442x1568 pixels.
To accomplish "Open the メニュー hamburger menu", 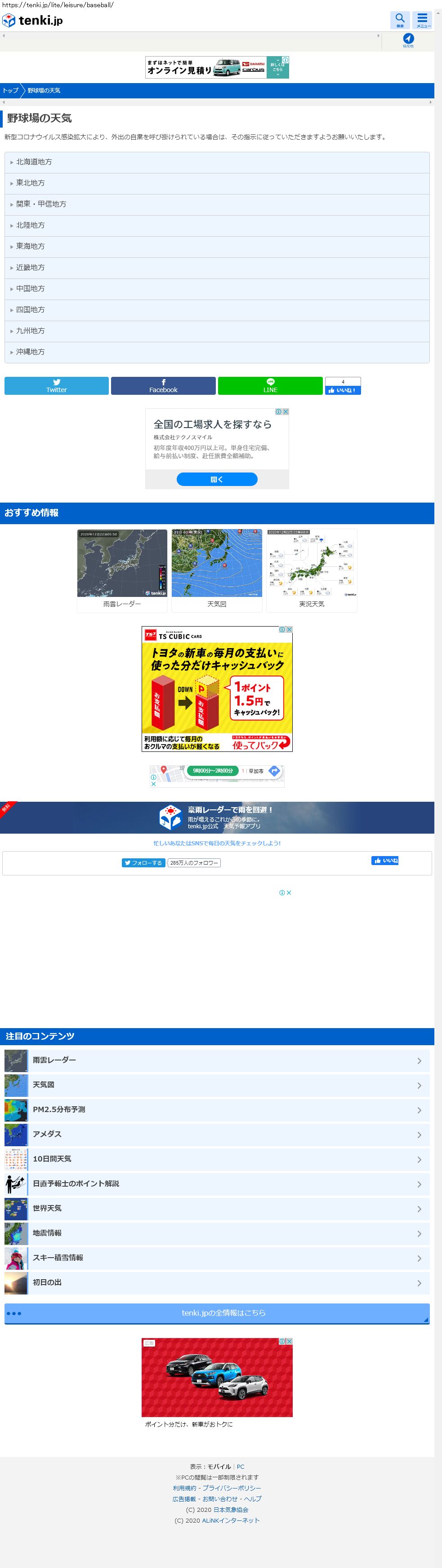I will pyautogui.click(x=422, y=19).
